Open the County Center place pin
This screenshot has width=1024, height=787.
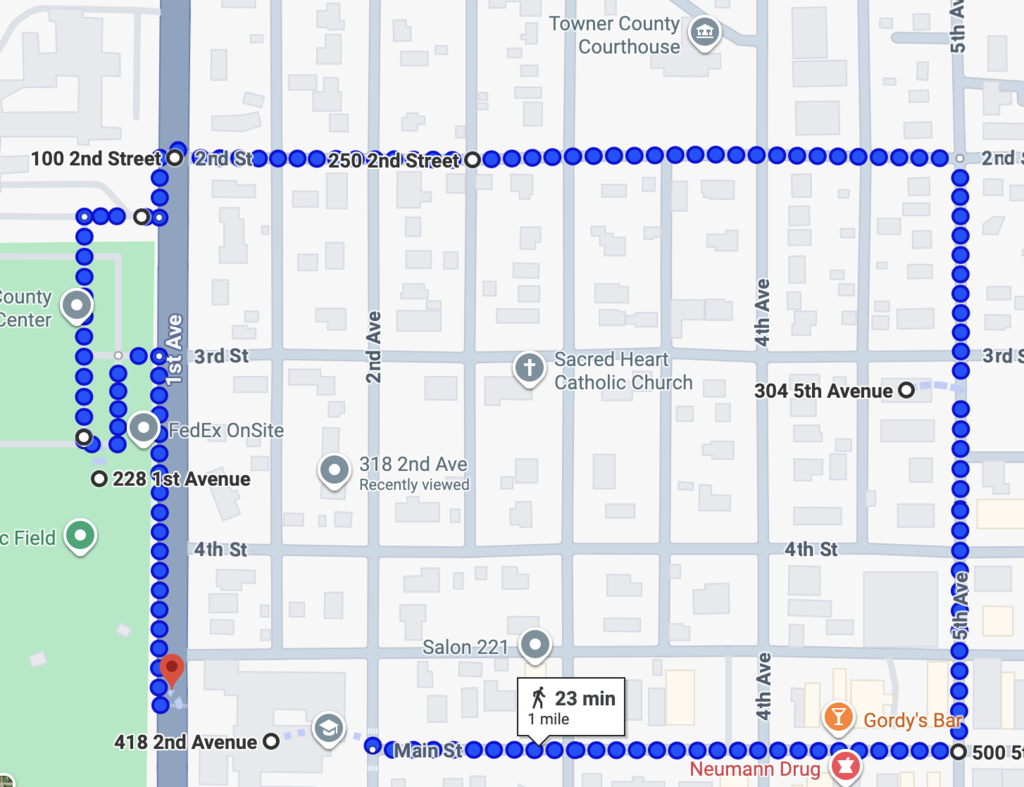(x=76, y=306)
